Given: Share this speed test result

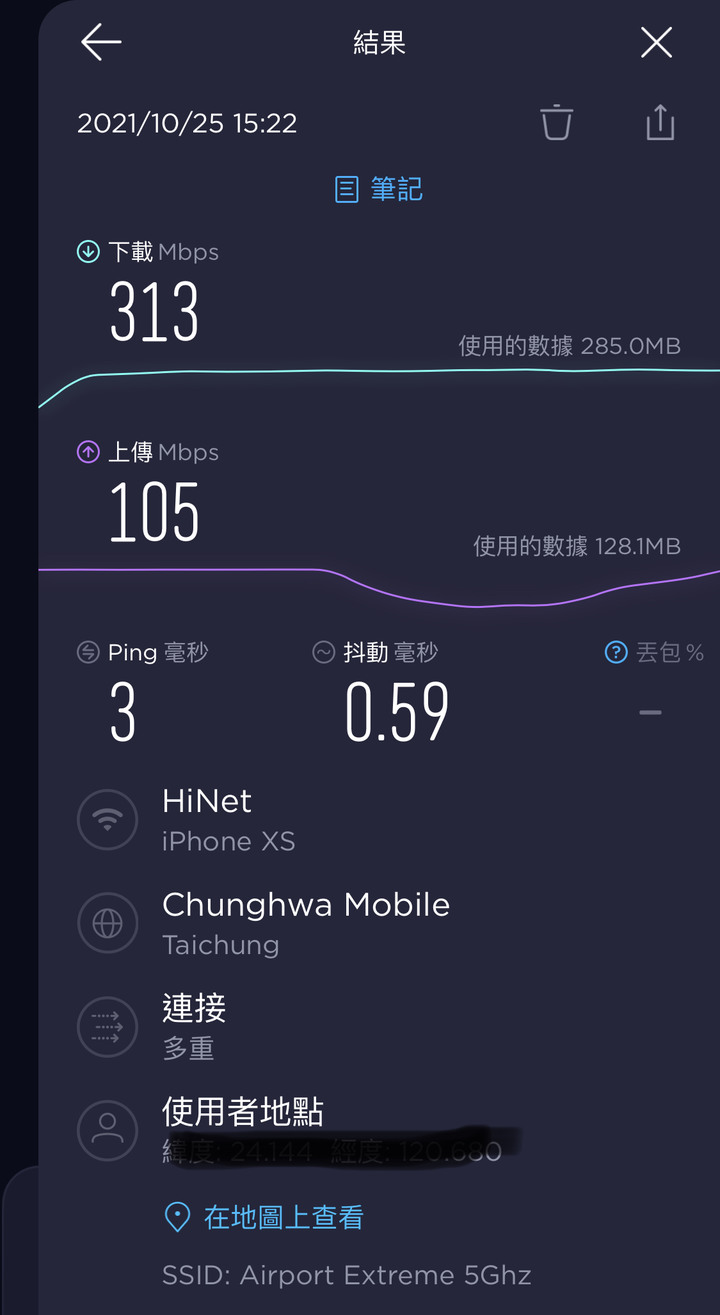Looking at the screenshot, I should [660, 123].
